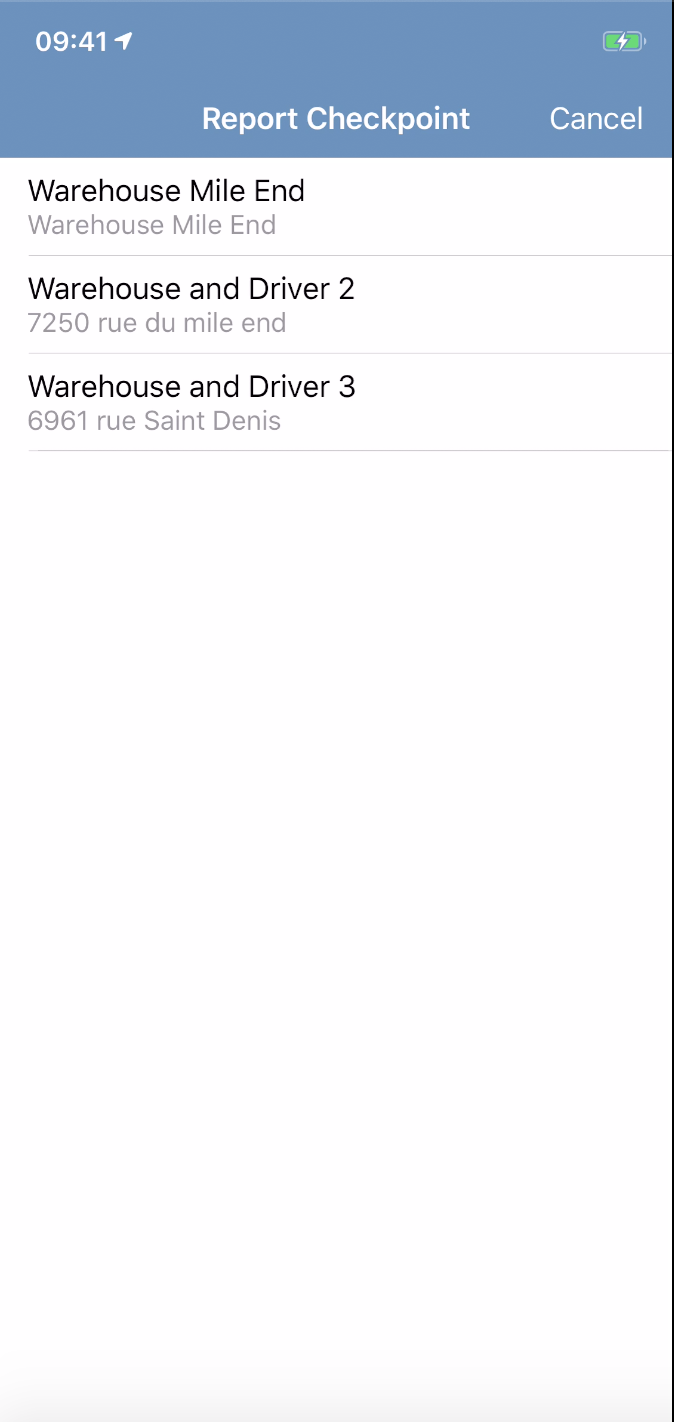Select the Warehouse Mile End checkpoint
Screen dimensions: 674x1422
click(x=337, y=207)
